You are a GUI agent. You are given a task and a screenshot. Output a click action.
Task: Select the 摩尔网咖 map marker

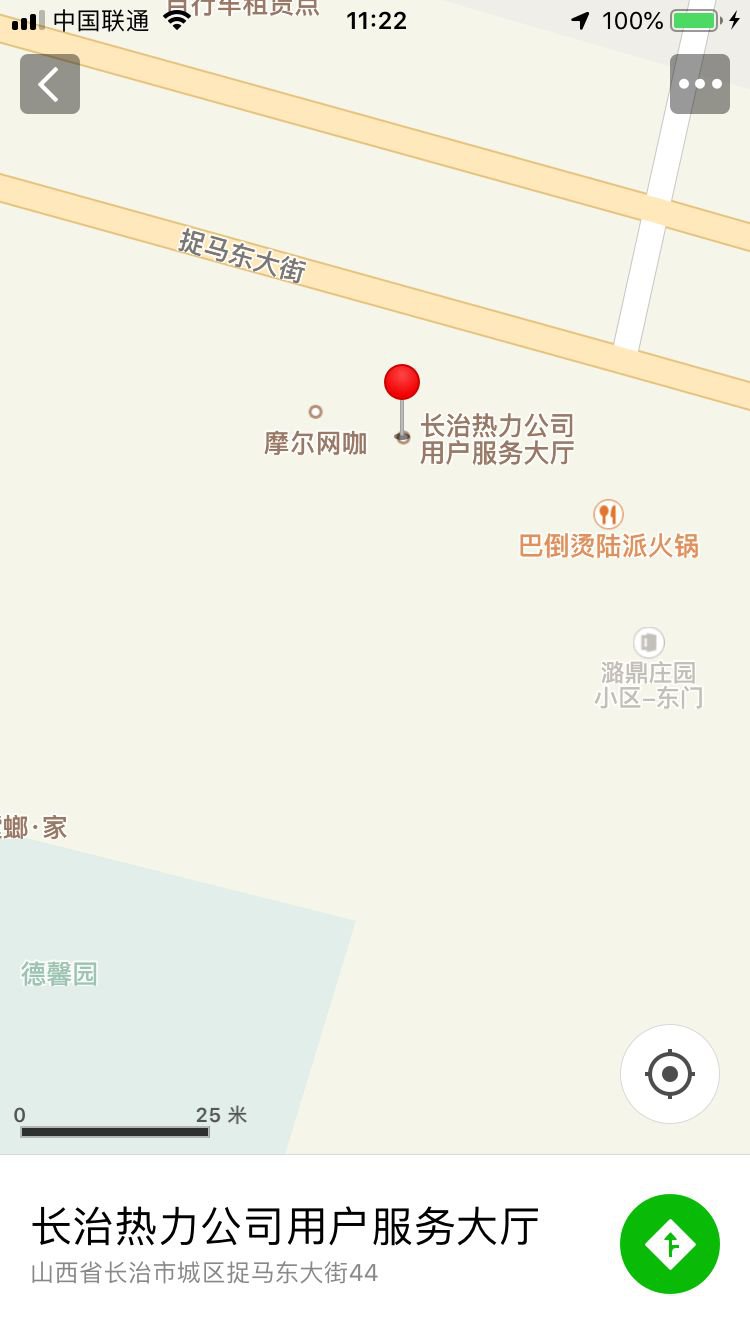click(x=316, y=412)
